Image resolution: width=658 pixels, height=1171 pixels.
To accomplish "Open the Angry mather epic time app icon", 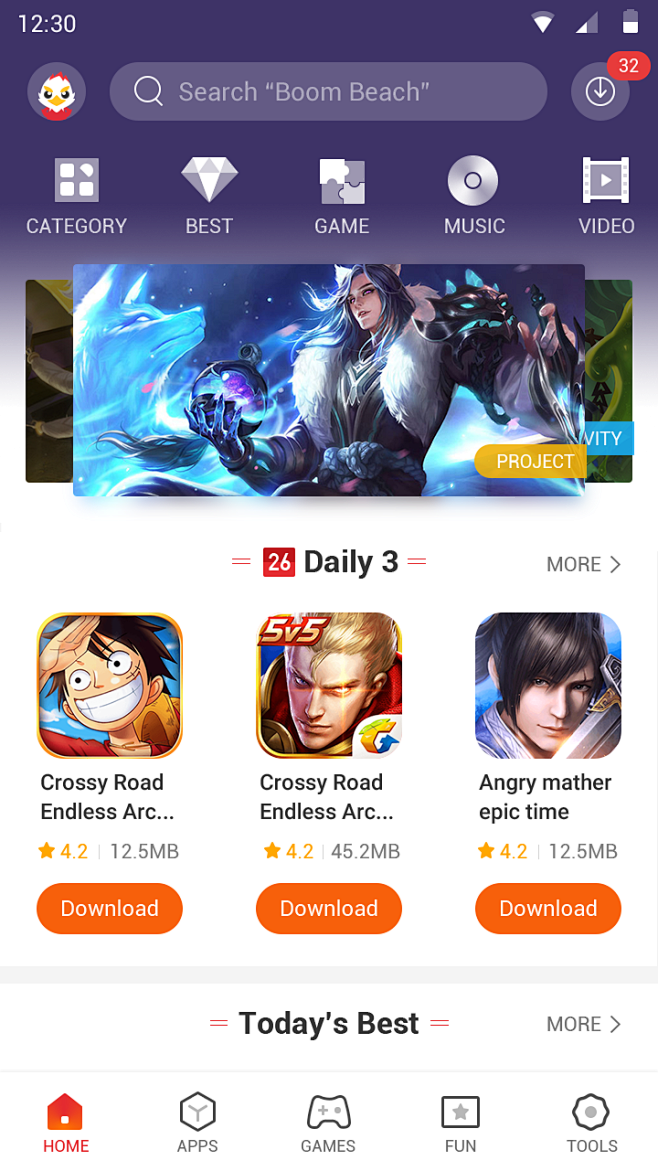I will tap(548, 685).
